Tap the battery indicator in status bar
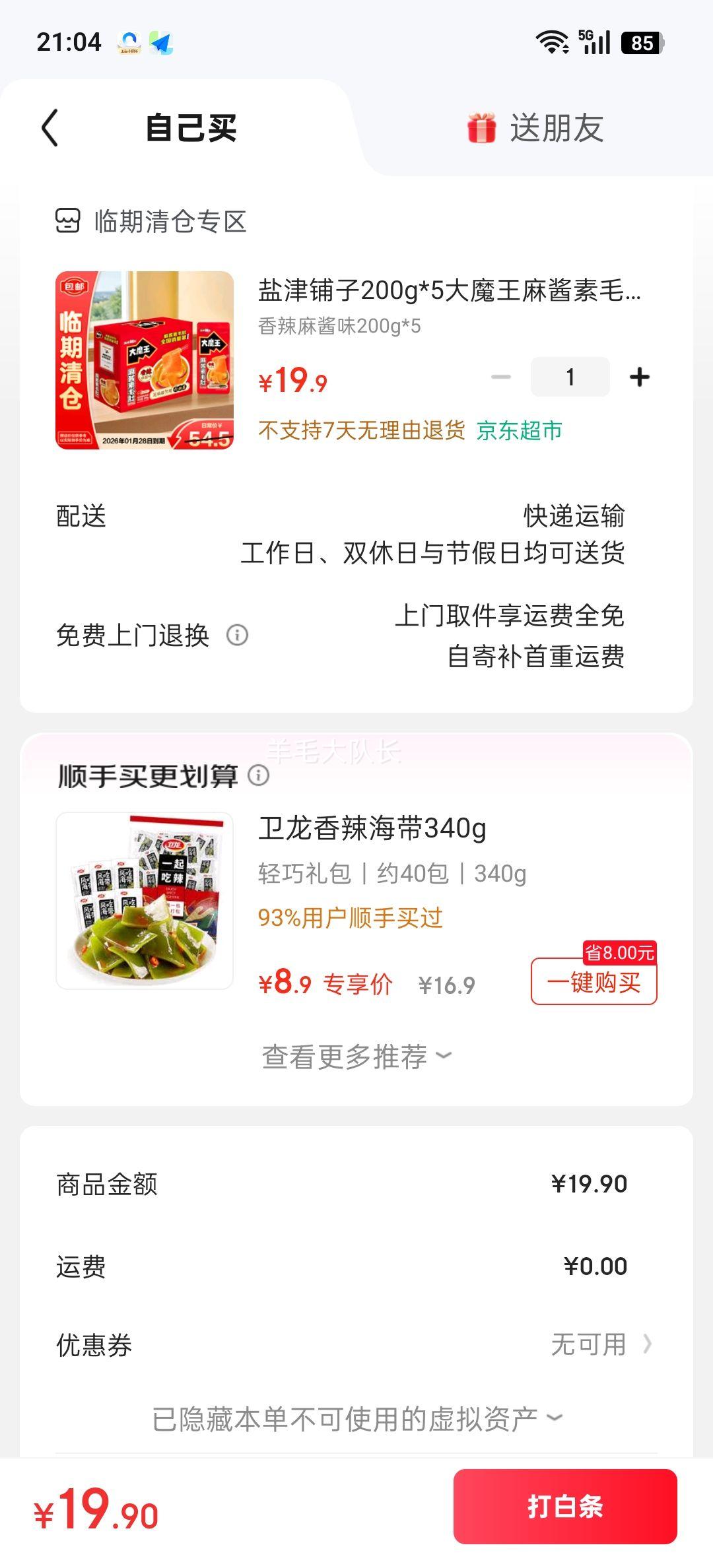 point(638,42)
